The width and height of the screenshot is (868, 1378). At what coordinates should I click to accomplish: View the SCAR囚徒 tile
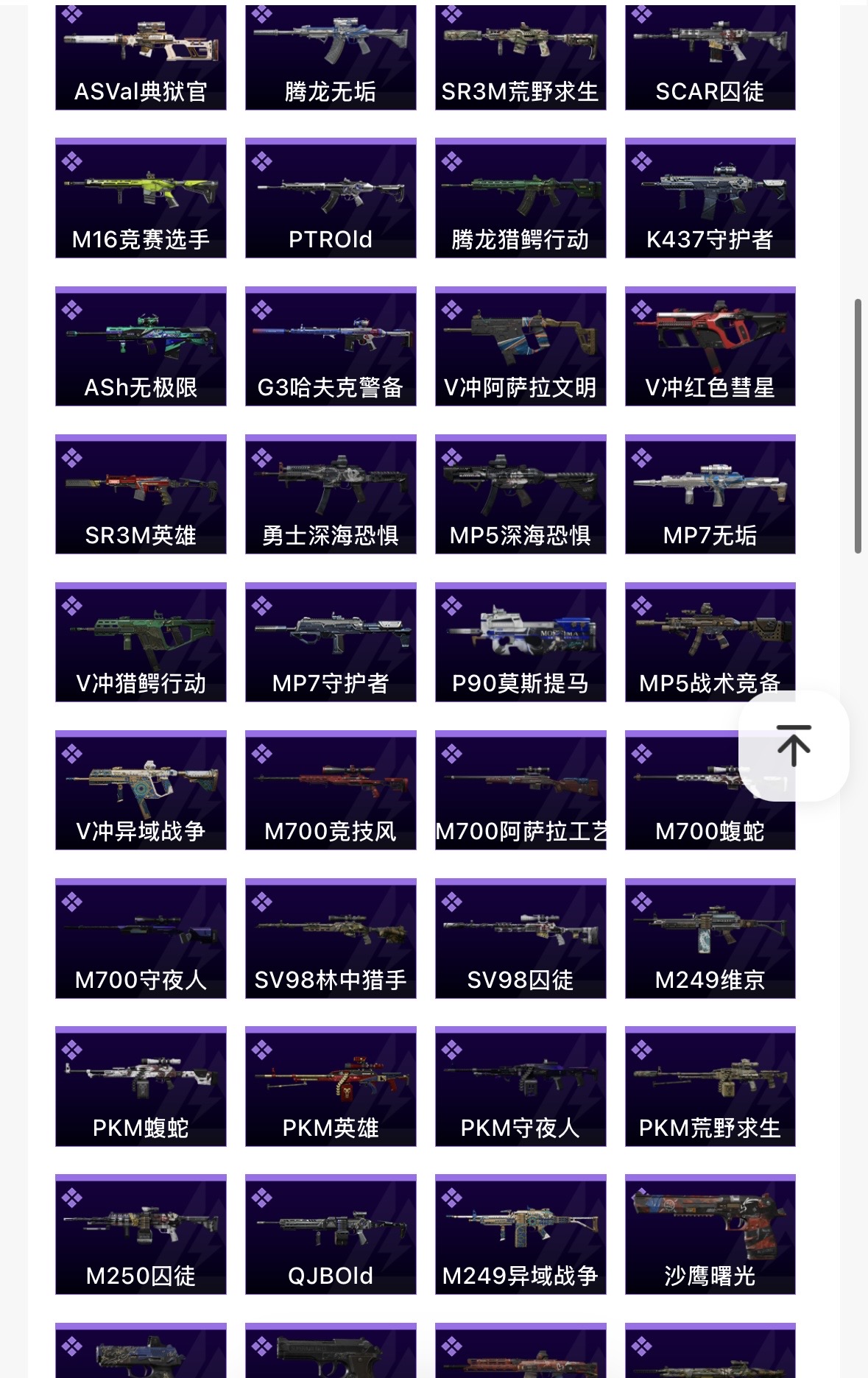(x=710, y=57)
